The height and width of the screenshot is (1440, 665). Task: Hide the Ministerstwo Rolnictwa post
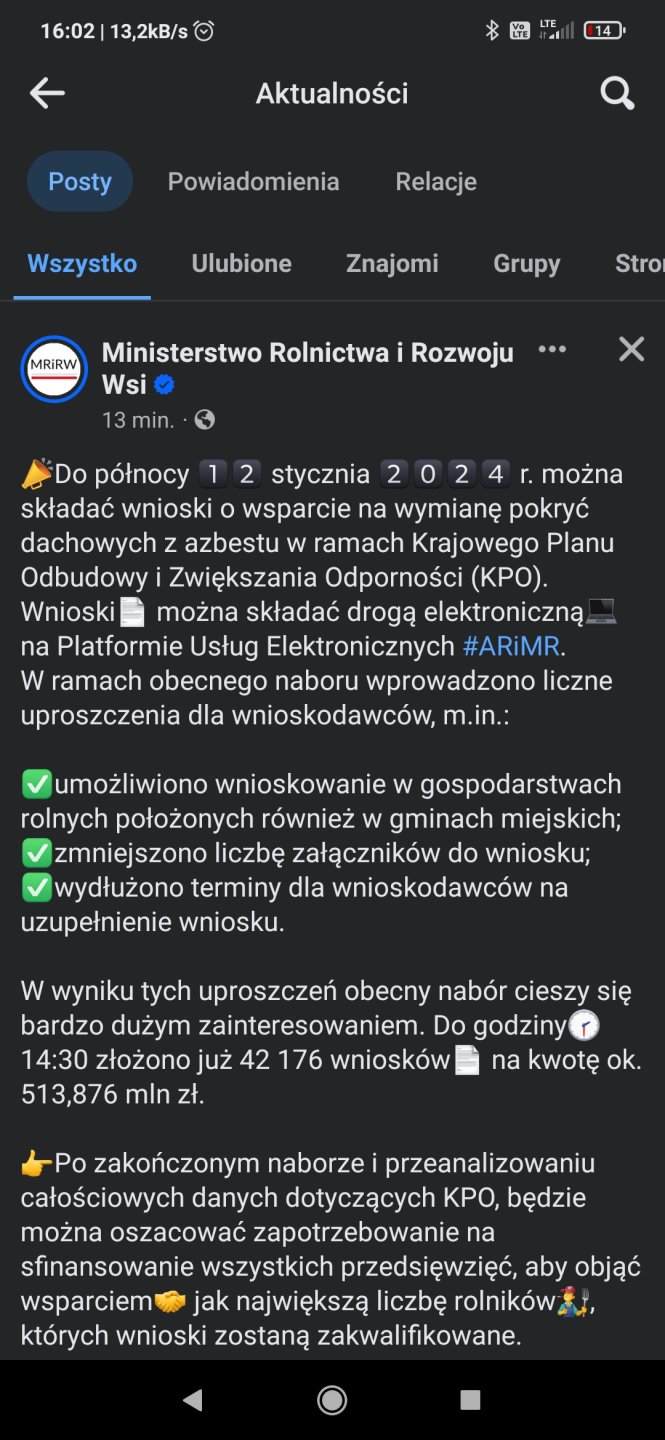point(631,349)
